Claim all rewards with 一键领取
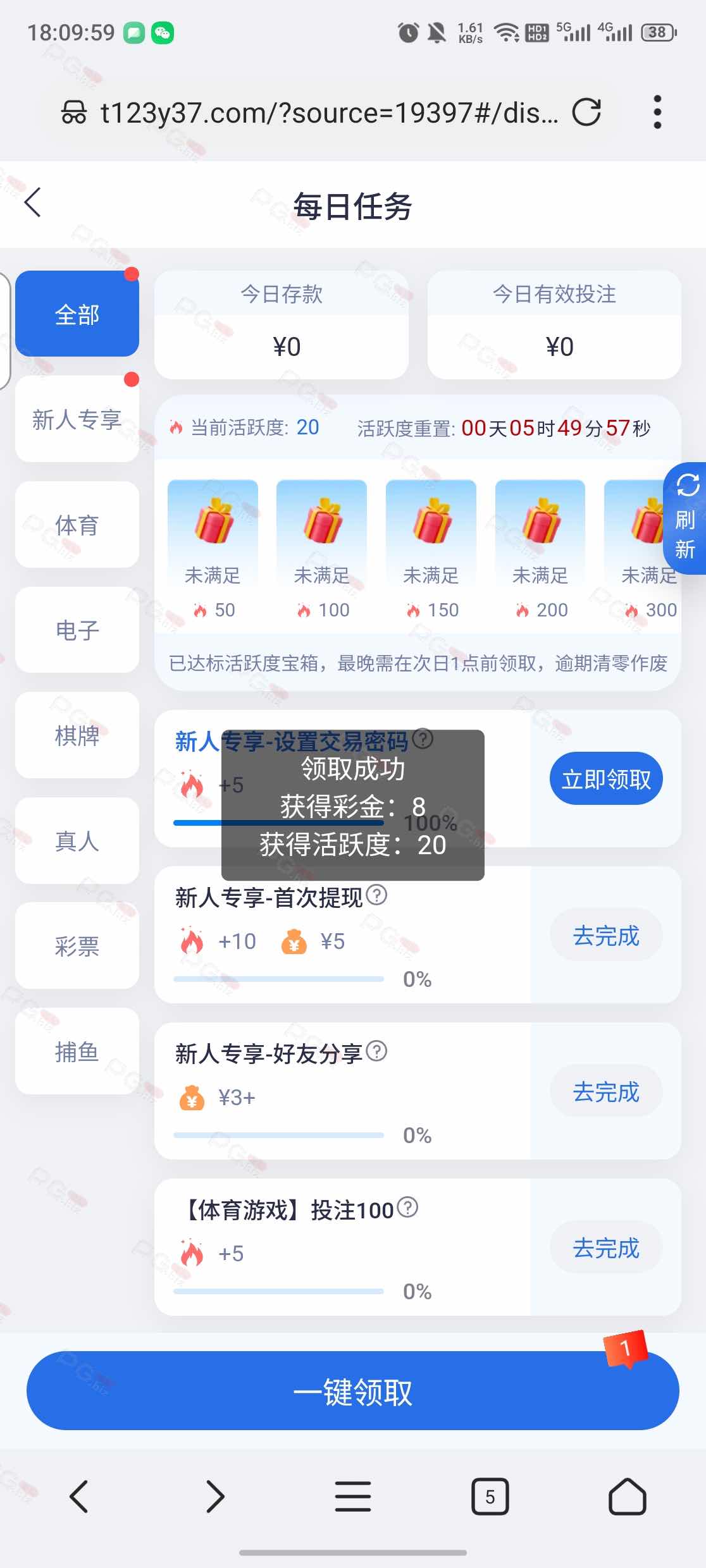 (x=352, y=1391)
